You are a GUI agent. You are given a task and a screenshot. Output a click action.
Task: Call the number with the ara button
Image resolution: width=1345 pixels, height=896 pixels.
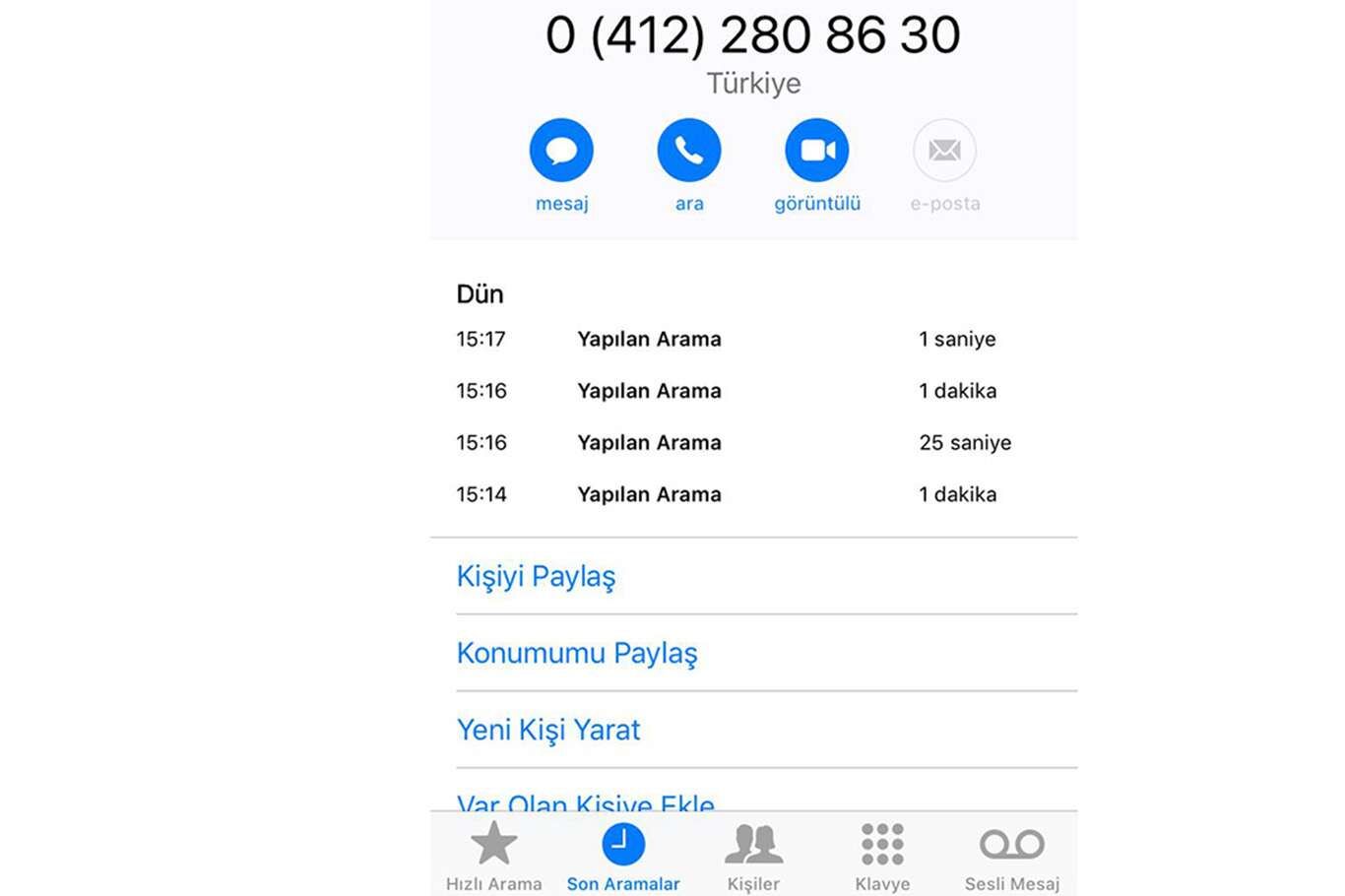(689, 152)
